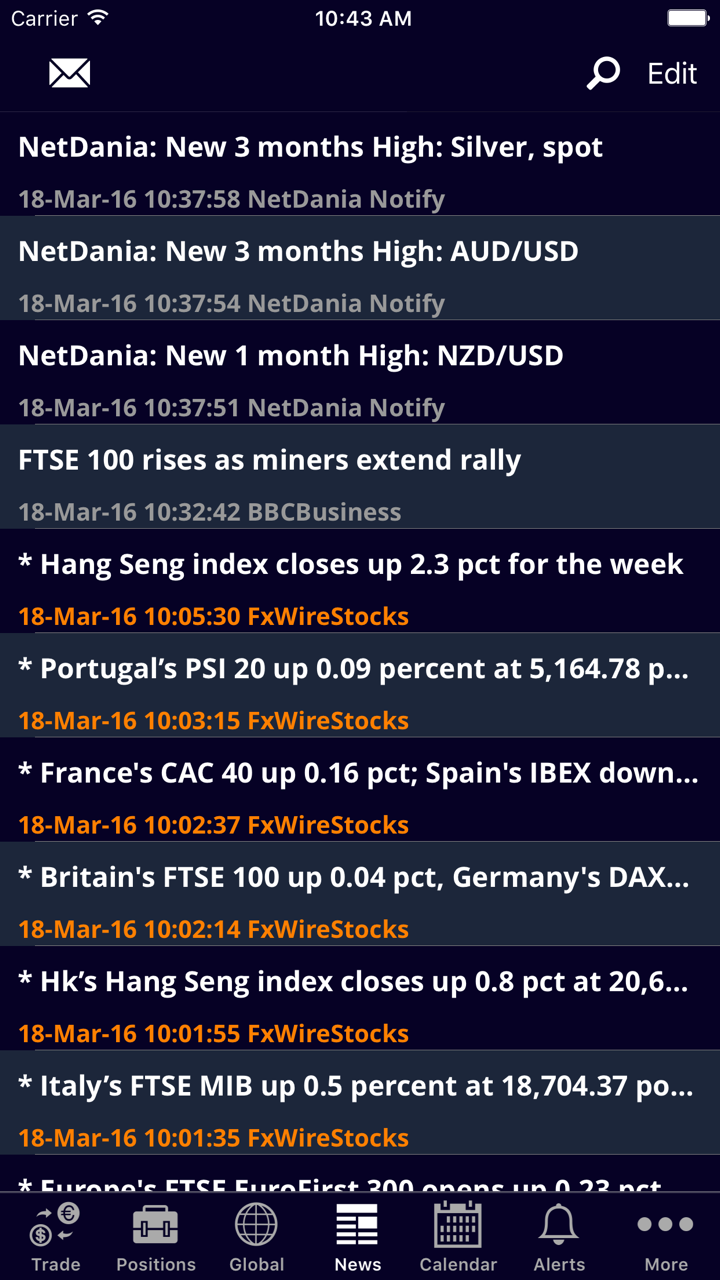Switch to the Calendar tab

(x=458, y=1237)
